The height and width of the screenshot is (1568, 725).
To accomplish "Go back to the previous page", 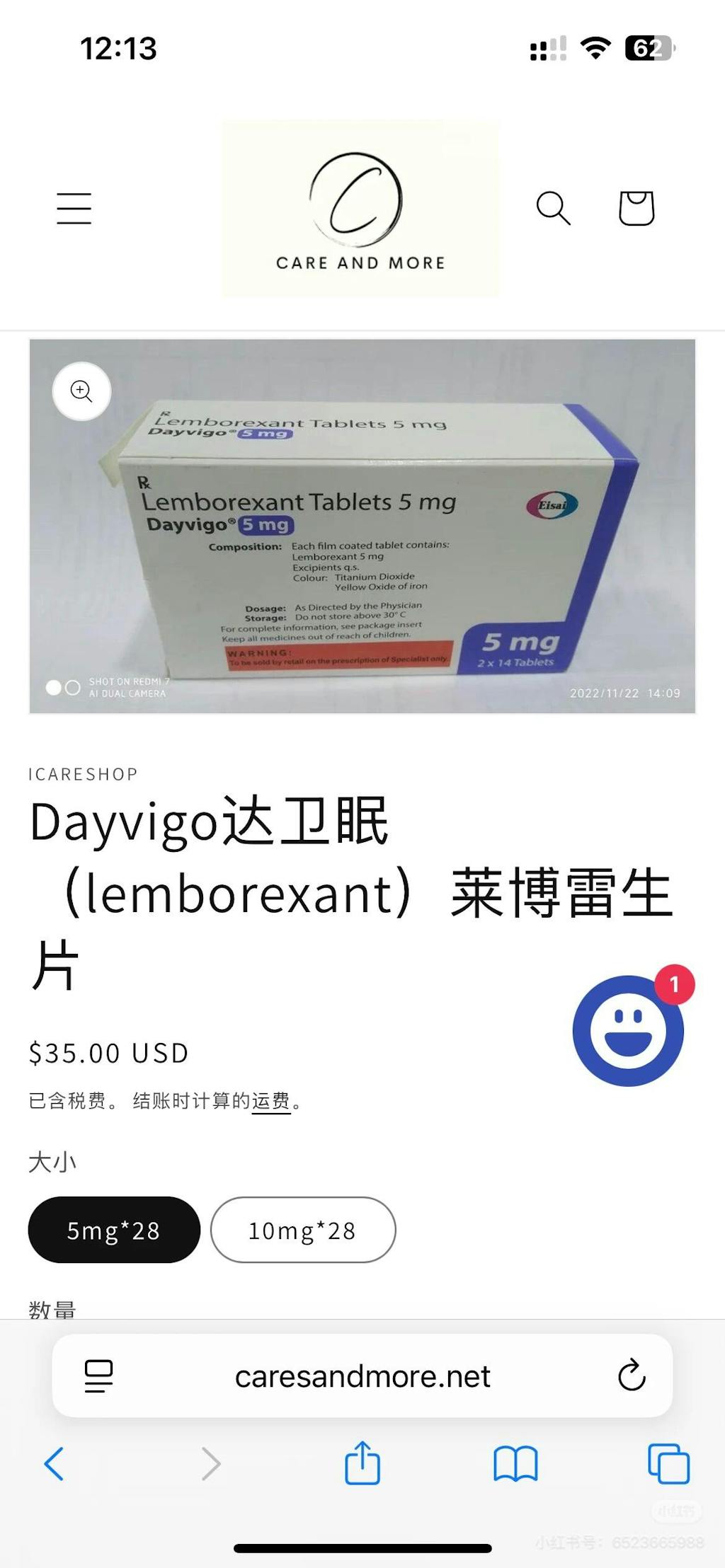I will (x=55, y=1464).
